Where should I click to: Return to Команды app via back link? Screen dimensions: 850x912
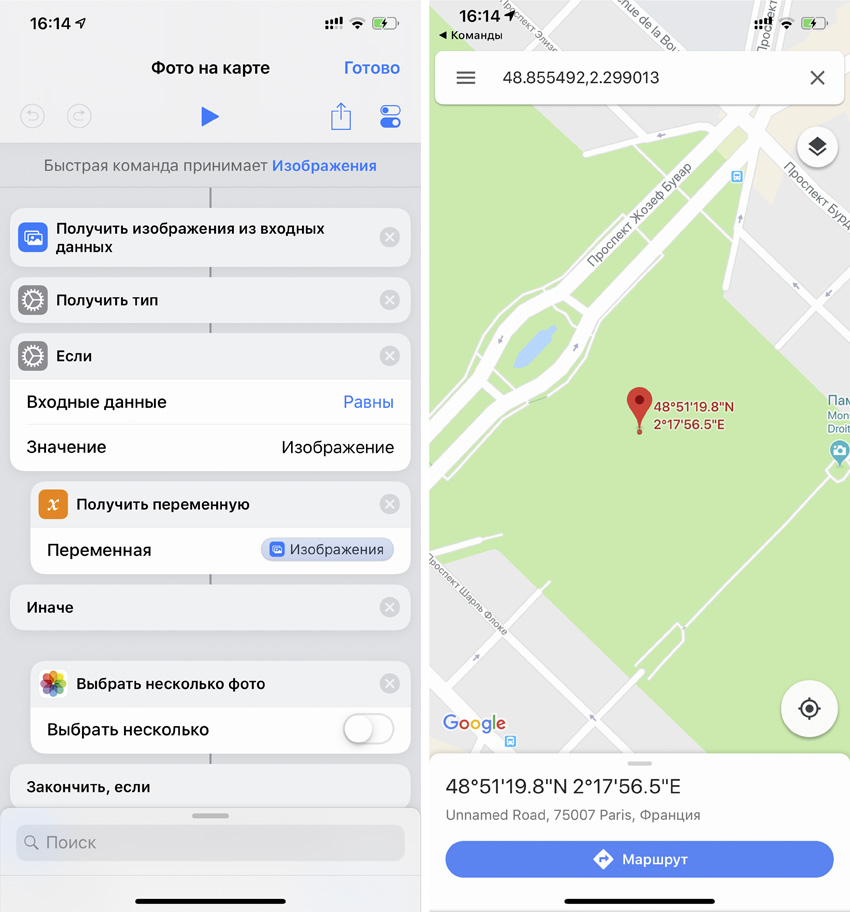click(x=471, y=35)
